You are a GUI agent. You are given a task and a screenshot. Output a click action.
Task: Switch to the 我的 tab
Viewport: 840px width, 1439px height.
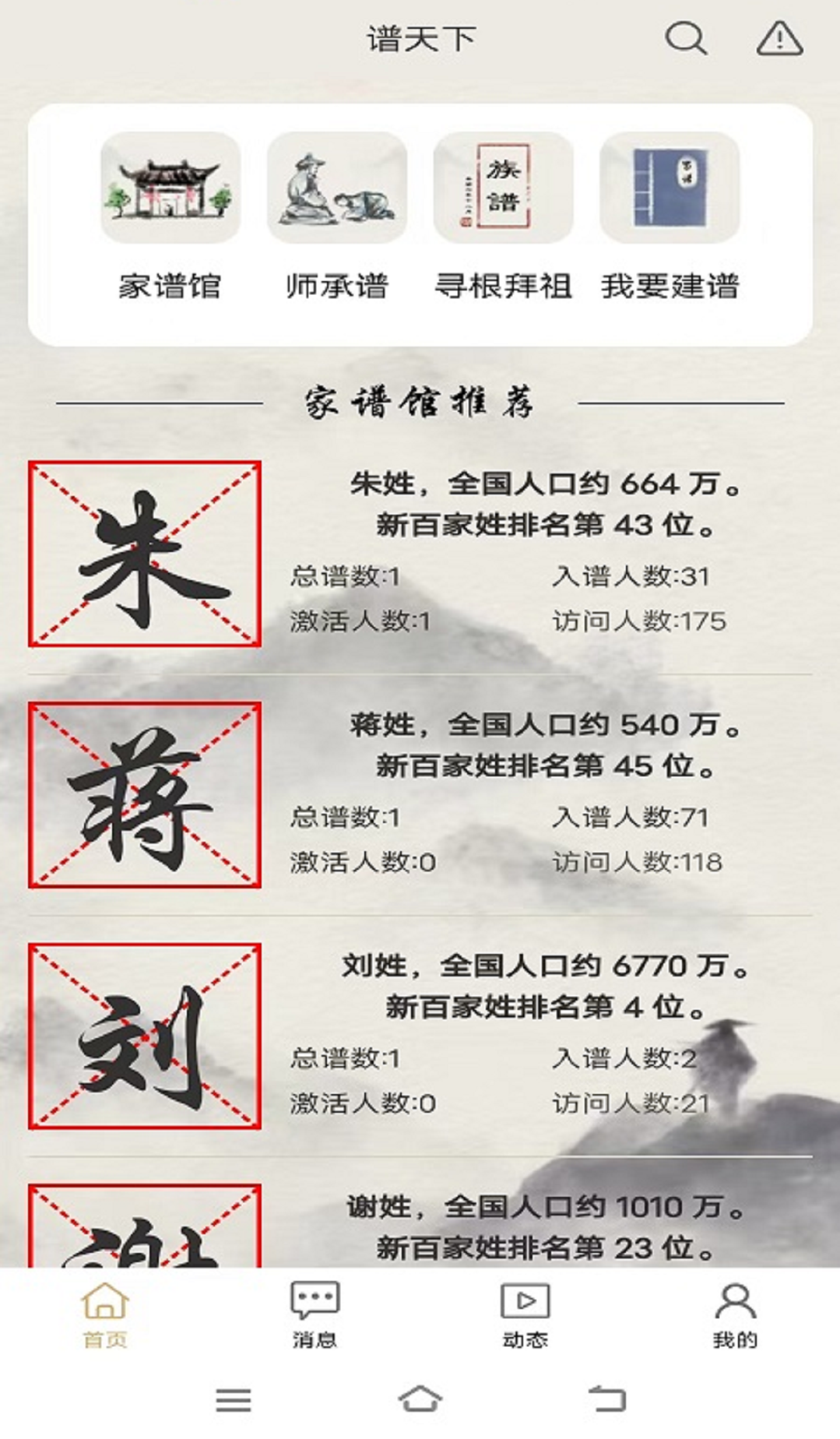pos(735,1314)
